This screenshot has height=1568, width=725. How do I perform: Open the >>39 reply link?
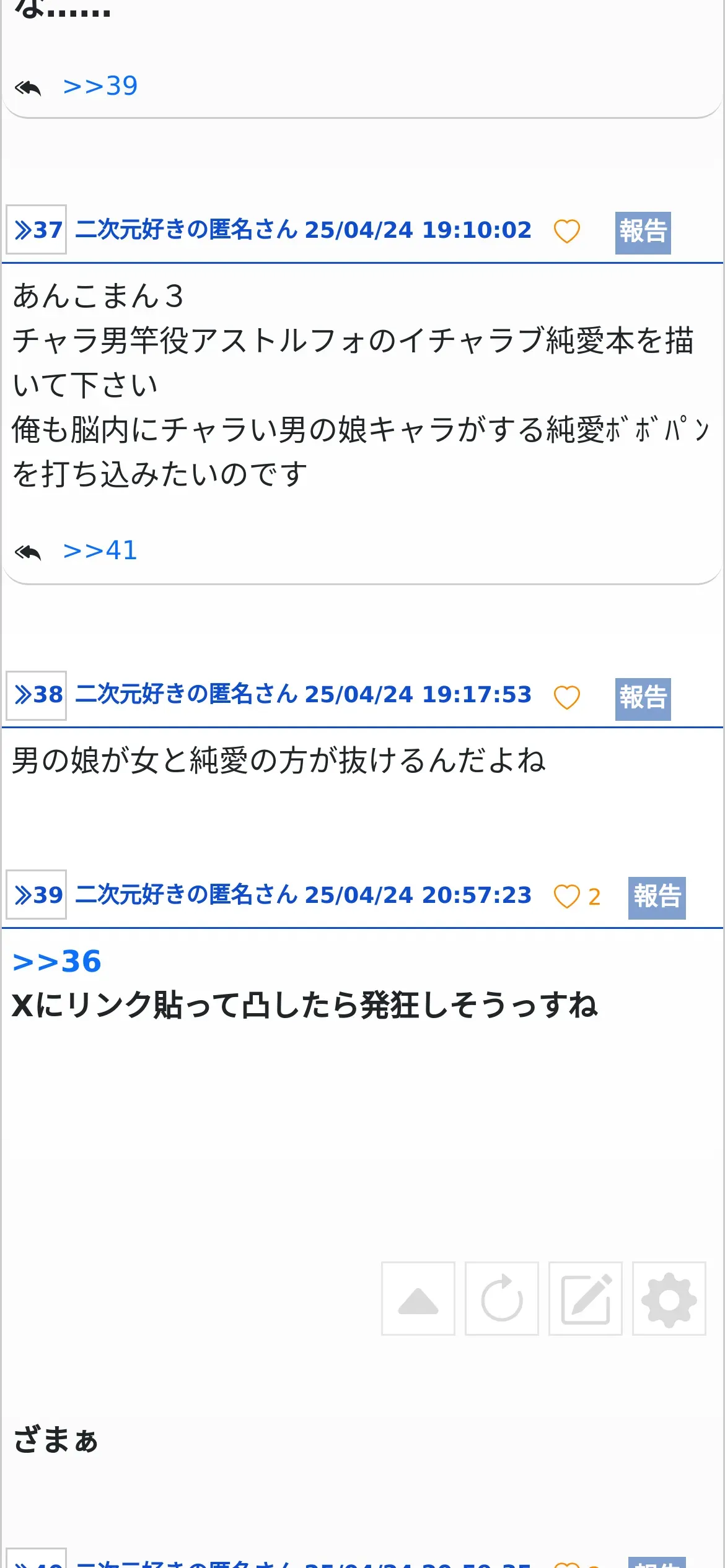(100, 86)
